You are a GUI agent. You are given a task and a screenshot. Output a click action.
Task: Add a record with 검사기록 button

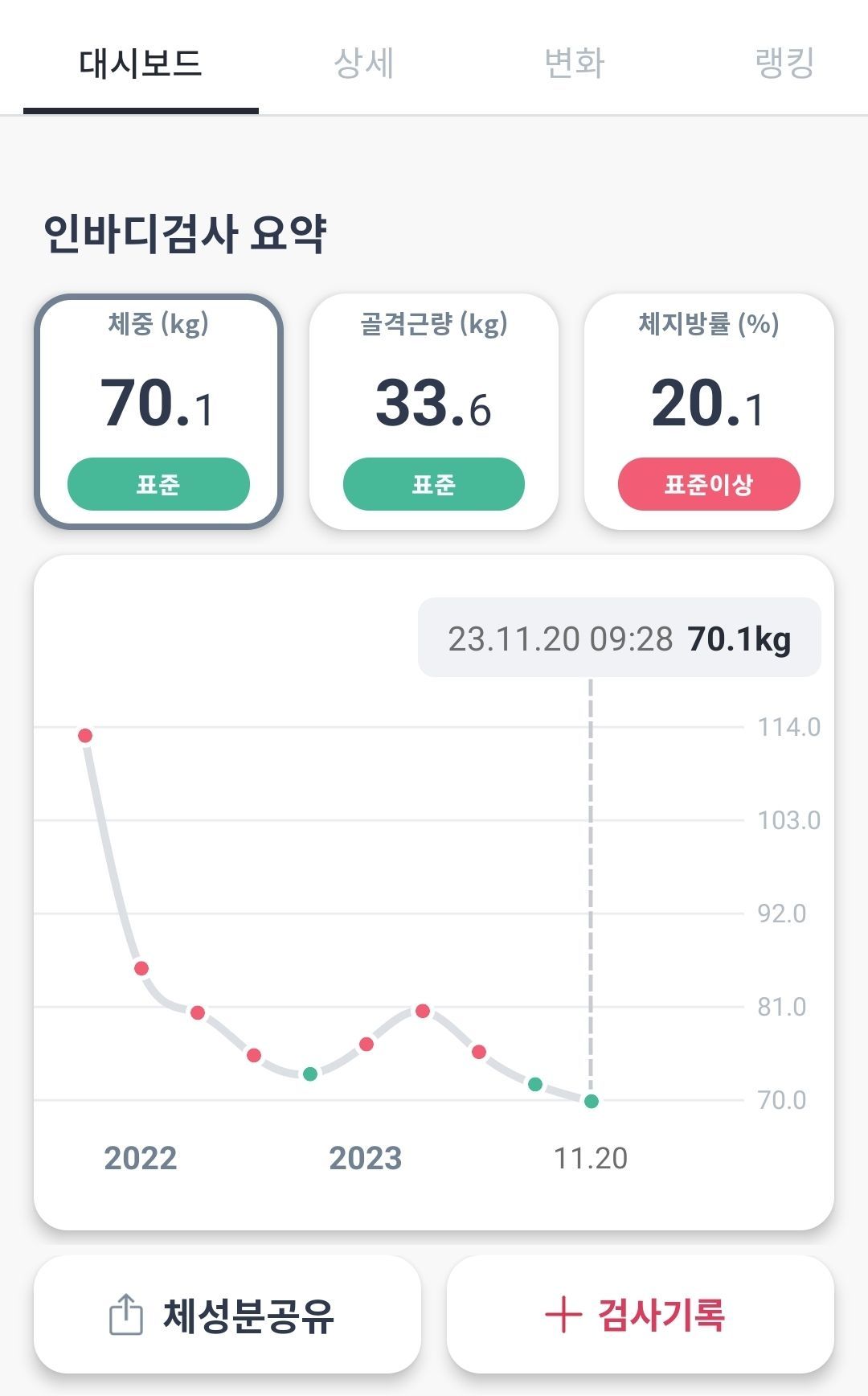[640, 1315]
